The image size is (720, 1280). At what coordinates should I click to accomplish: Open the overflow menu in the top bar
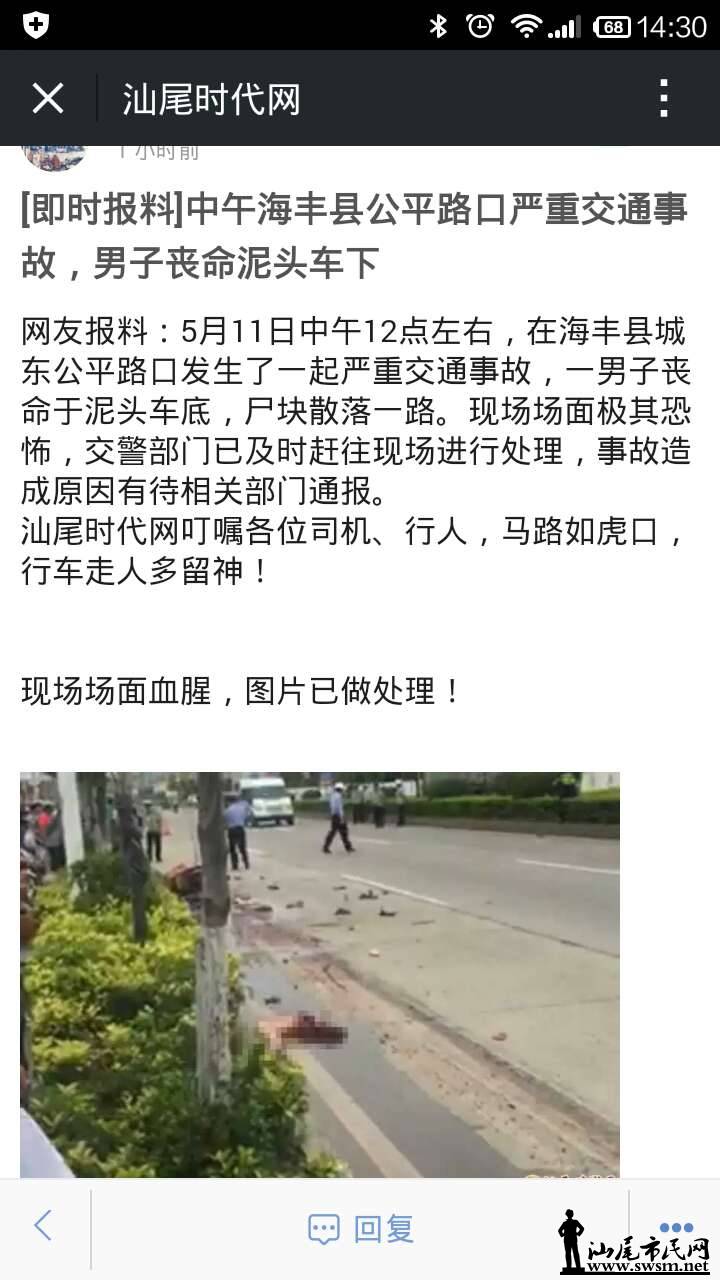tap(664, 99)
